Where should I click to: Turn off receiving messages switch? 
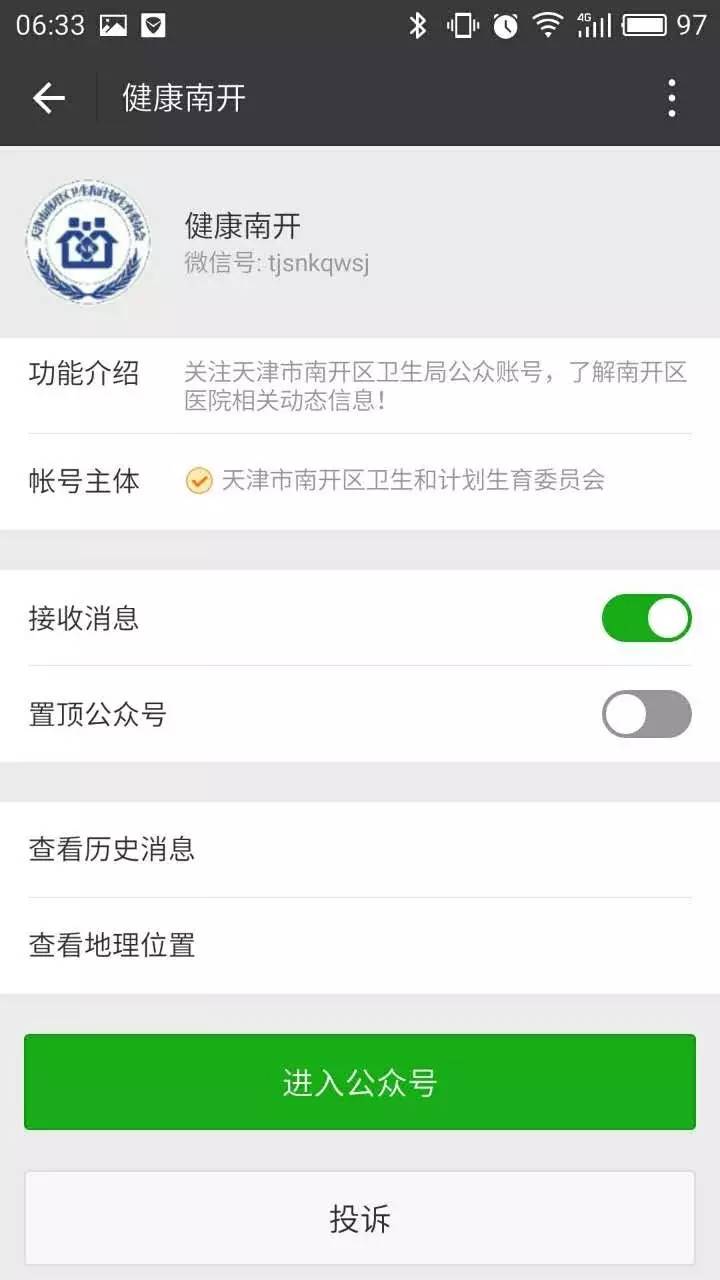click(x=646, y=618)
